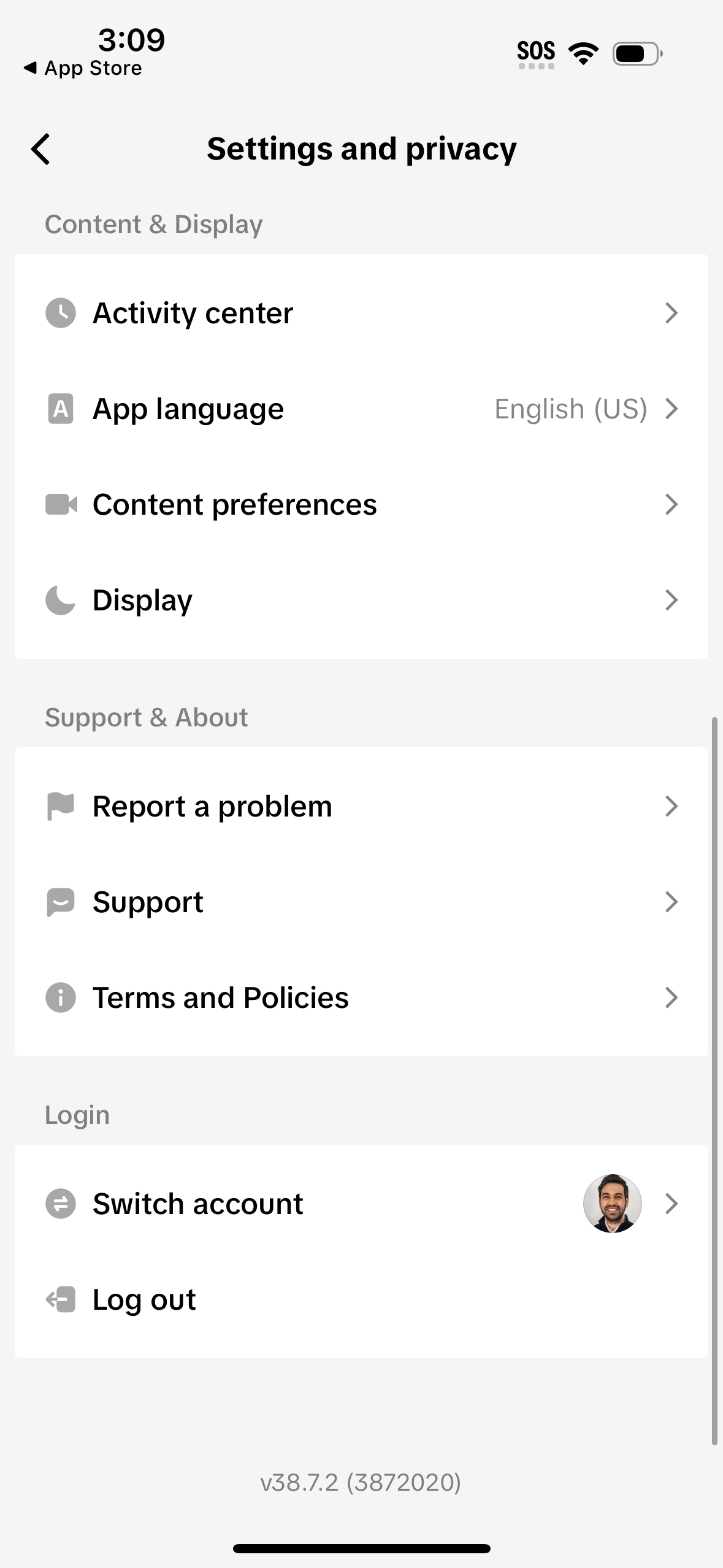Screen dimensions: 723x1568
Task: Open the English (US) language selector
Action: tap(572, 409)
